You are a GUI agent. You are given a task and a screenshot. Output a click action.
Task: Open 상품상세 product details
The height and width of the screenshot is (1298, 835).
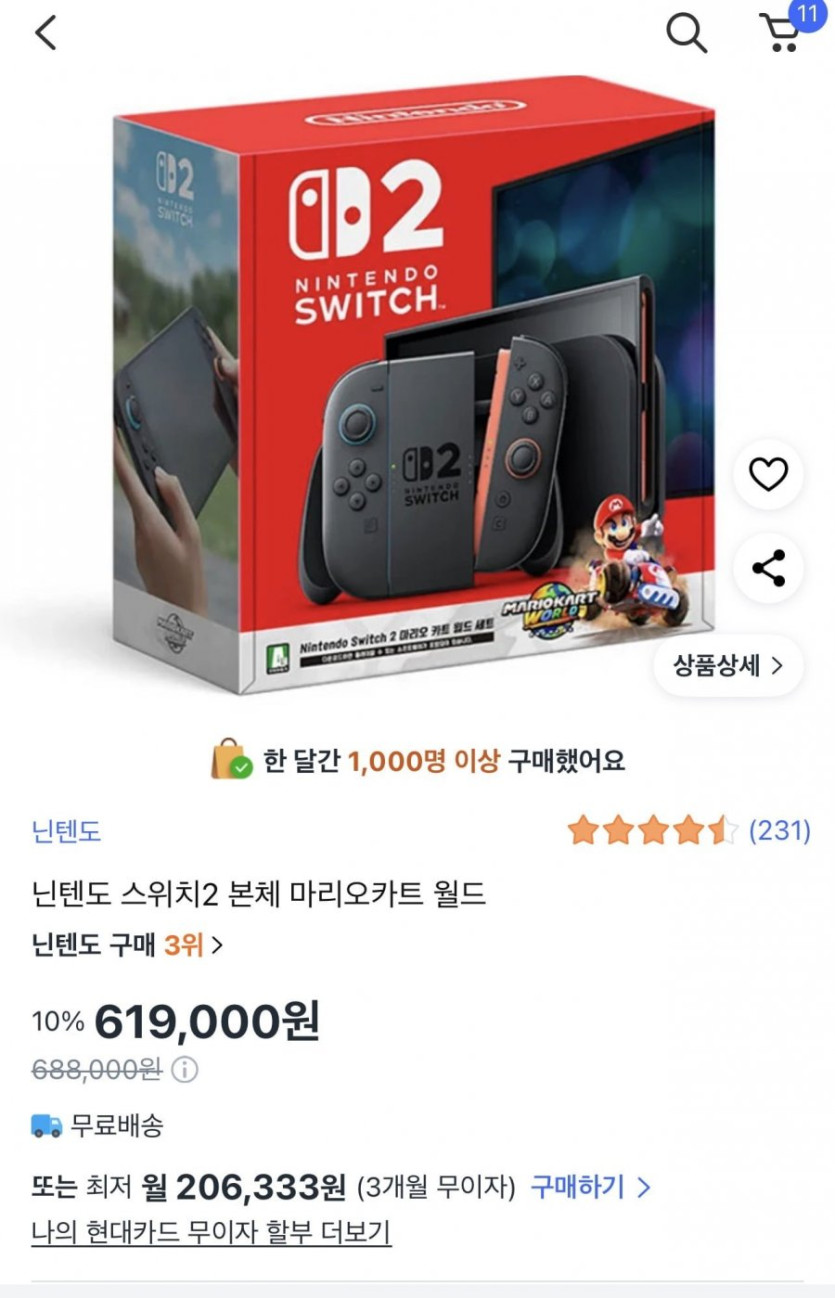(x=728, y=666)
